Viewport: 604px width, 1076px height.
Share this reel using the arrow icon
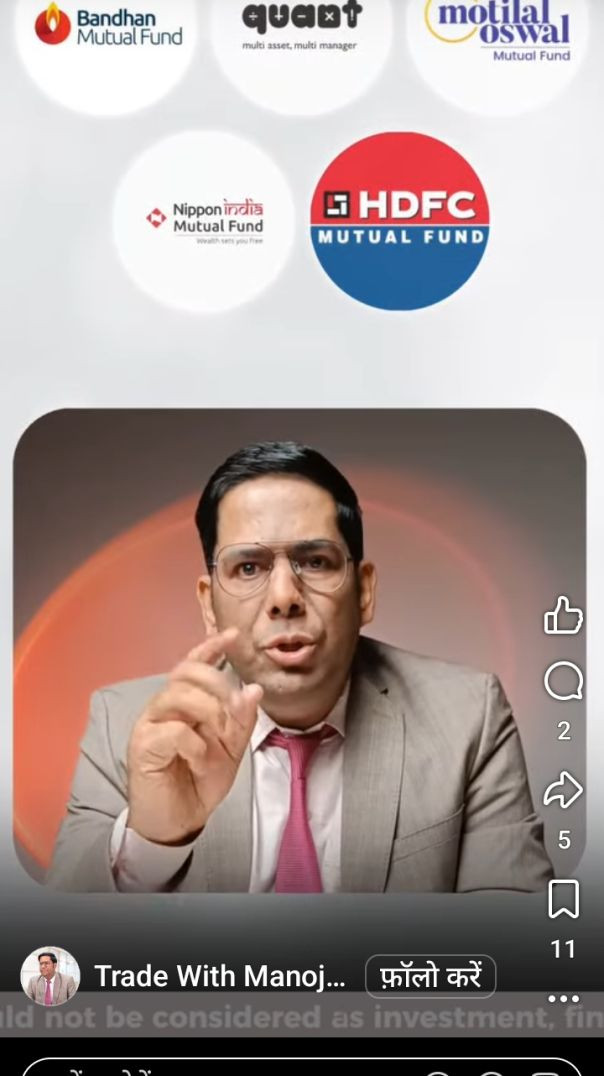(563, 790)
